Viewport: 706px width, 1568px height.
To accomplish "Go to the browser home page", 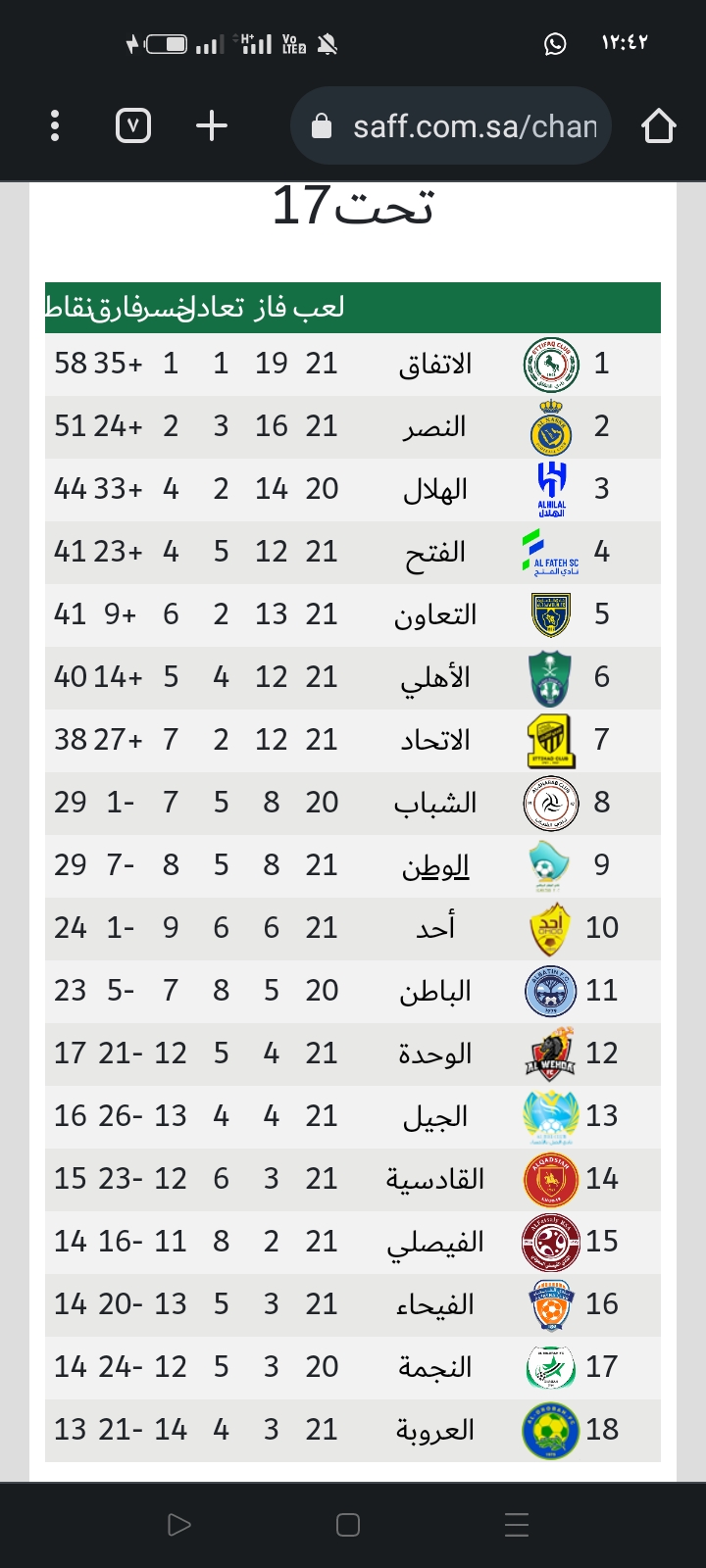I will pos(658,125).
